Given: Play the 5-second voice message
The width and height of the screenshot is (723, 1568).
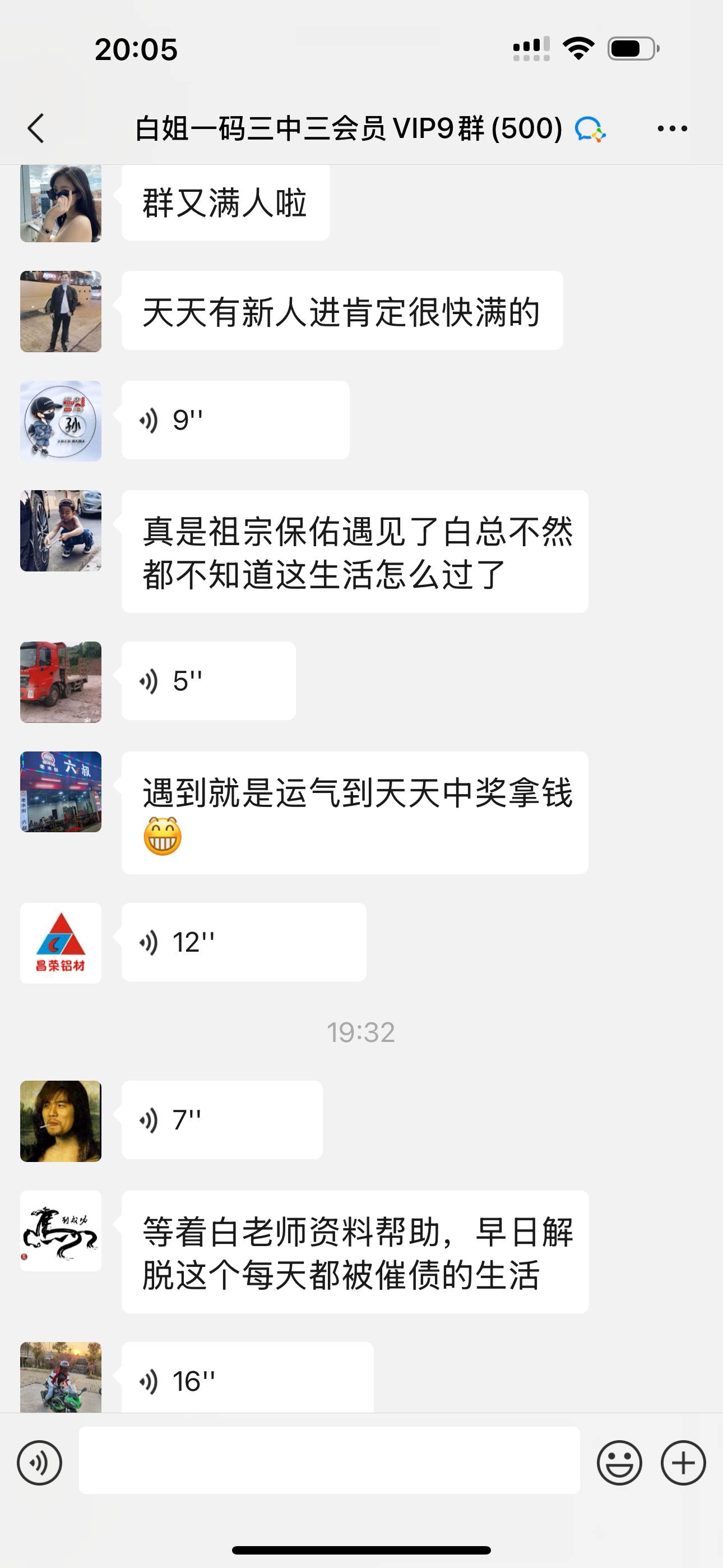Looking at the screenshot, I should pos(208,680).
